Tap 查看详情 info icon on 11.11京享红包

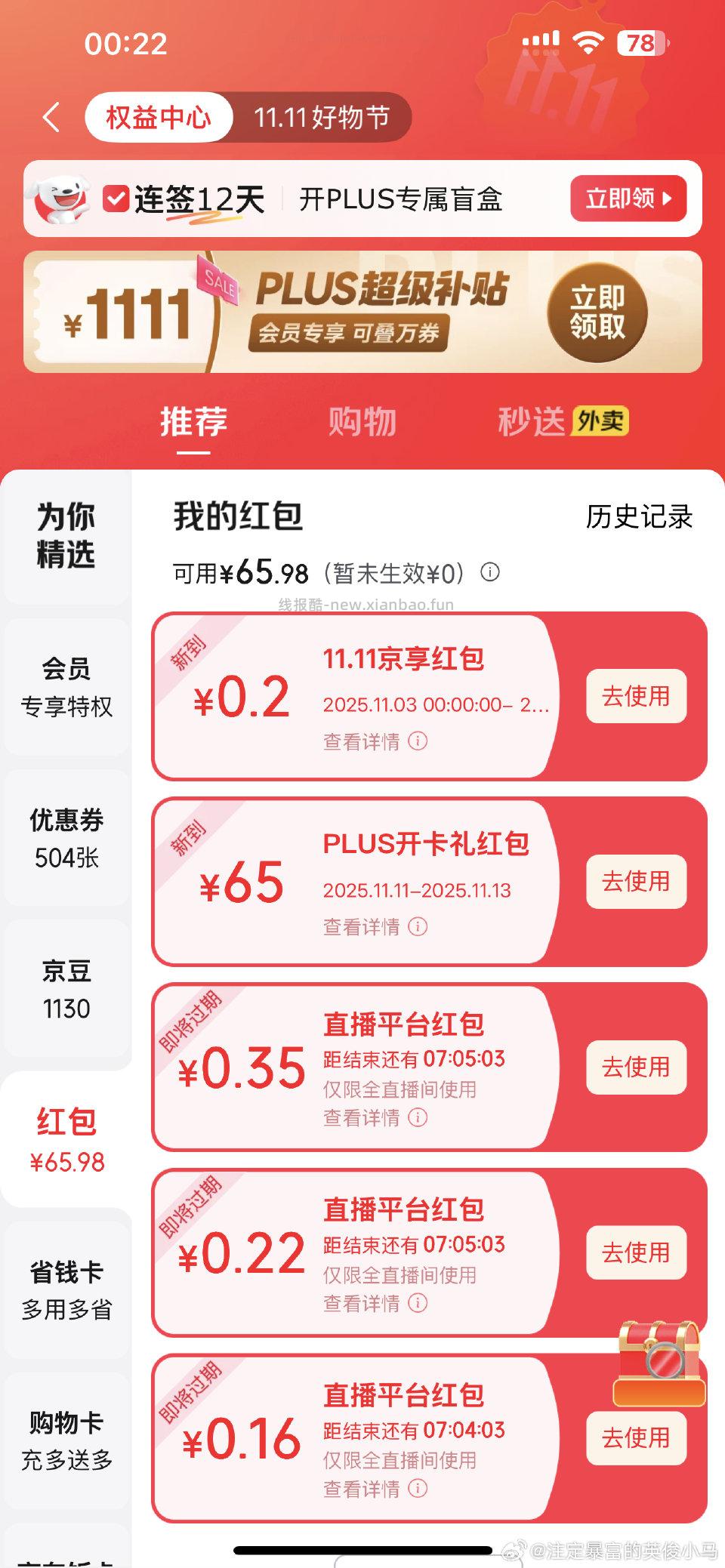(x=416, y=743)
